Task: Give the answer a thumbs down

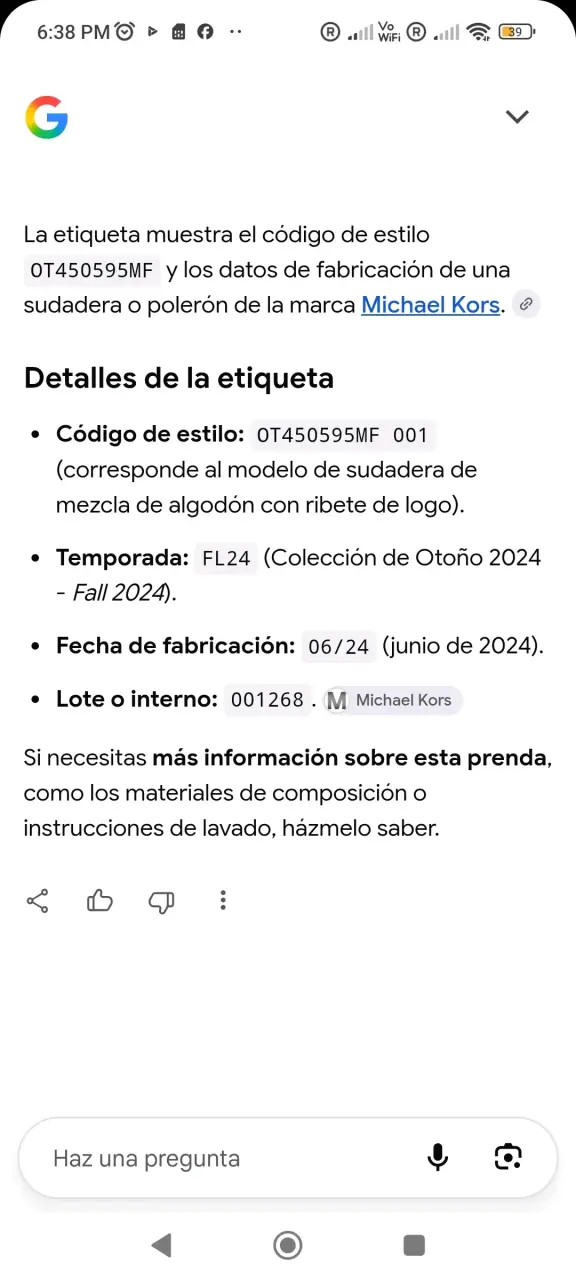Action: (x=161, y=900)
